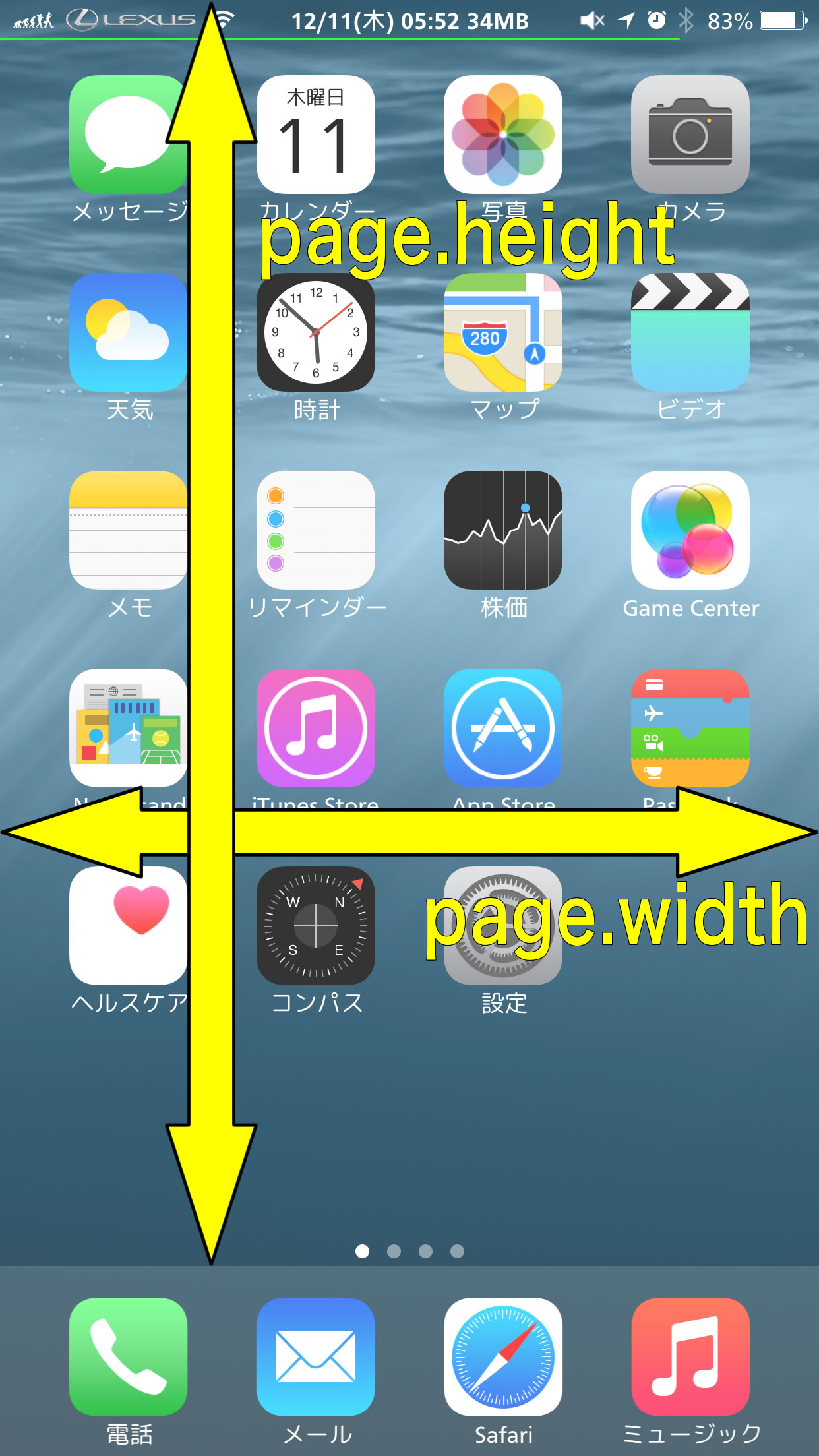Open the 時計 clock app
The width and height of the screenshot is (819, 1456).
pyautogui.click(x=316, y=332)
